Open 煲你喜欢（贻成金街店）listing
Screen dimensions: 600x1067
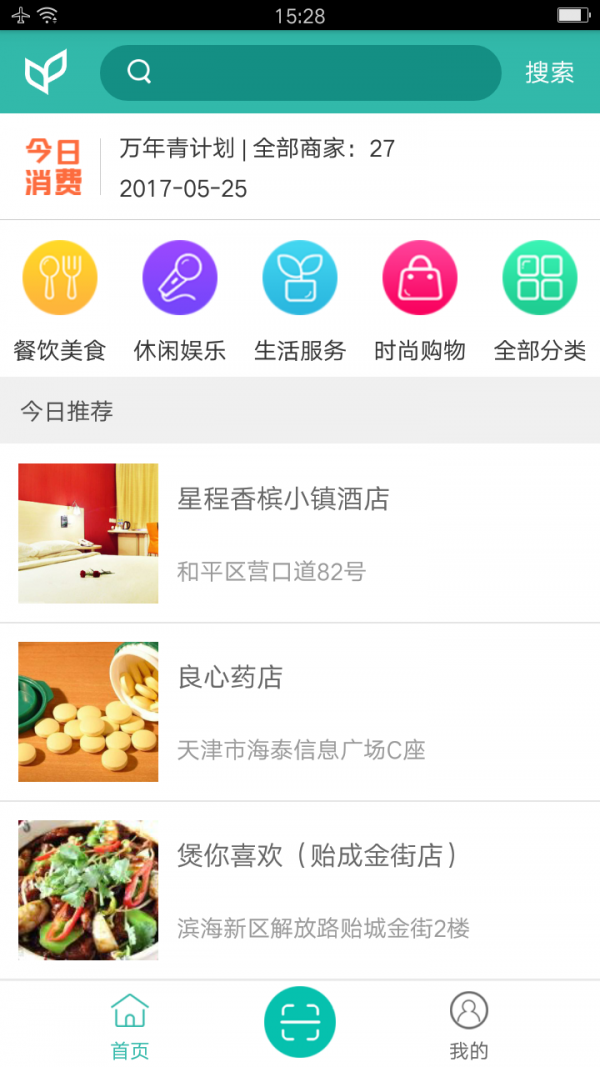[x=300, y=890]
